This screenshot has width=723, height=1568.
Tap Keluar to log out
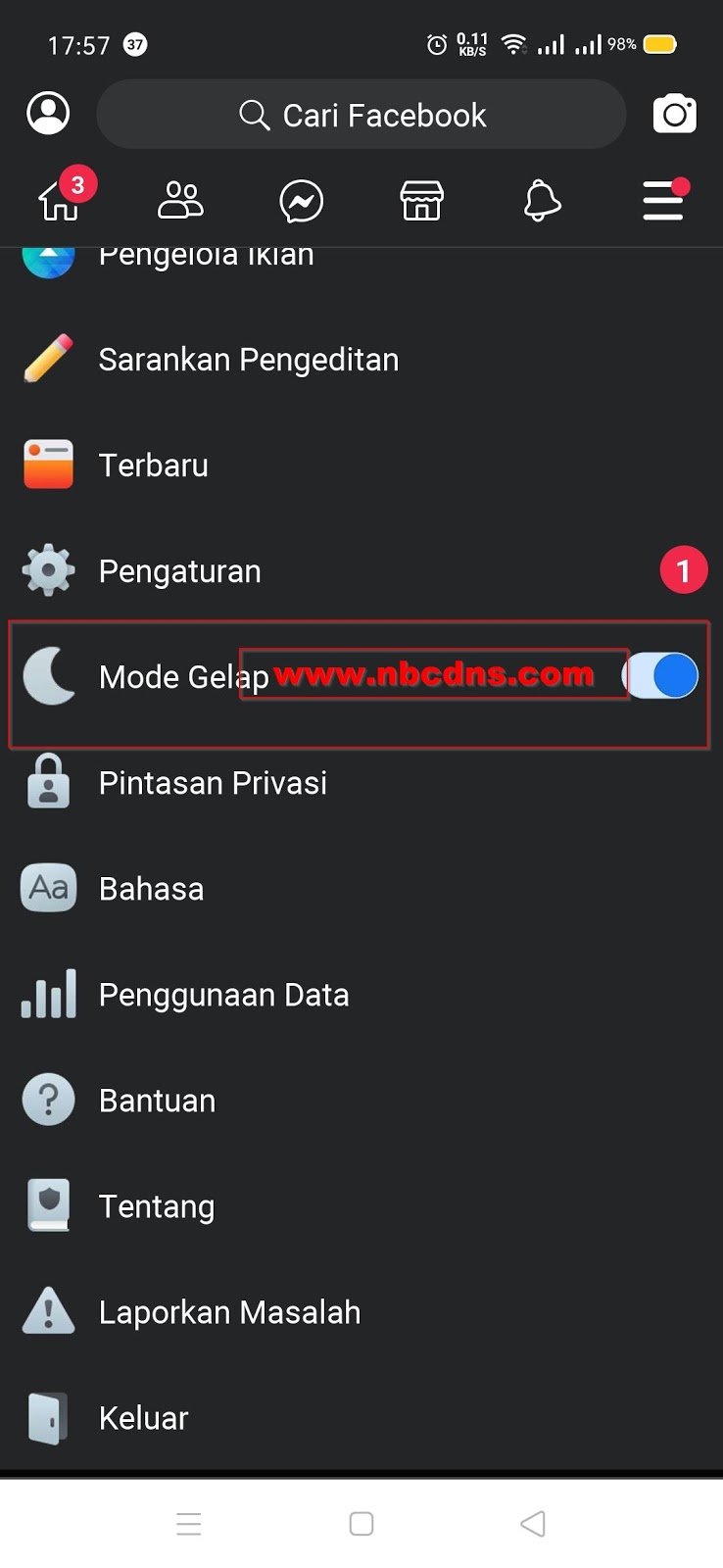[143, 1417]
